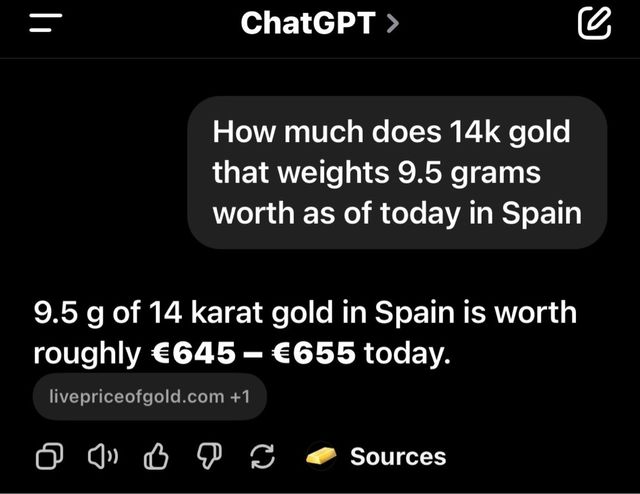Regenerate the response
This screenshot has width=640, height=494.
(x=263, y=457)
